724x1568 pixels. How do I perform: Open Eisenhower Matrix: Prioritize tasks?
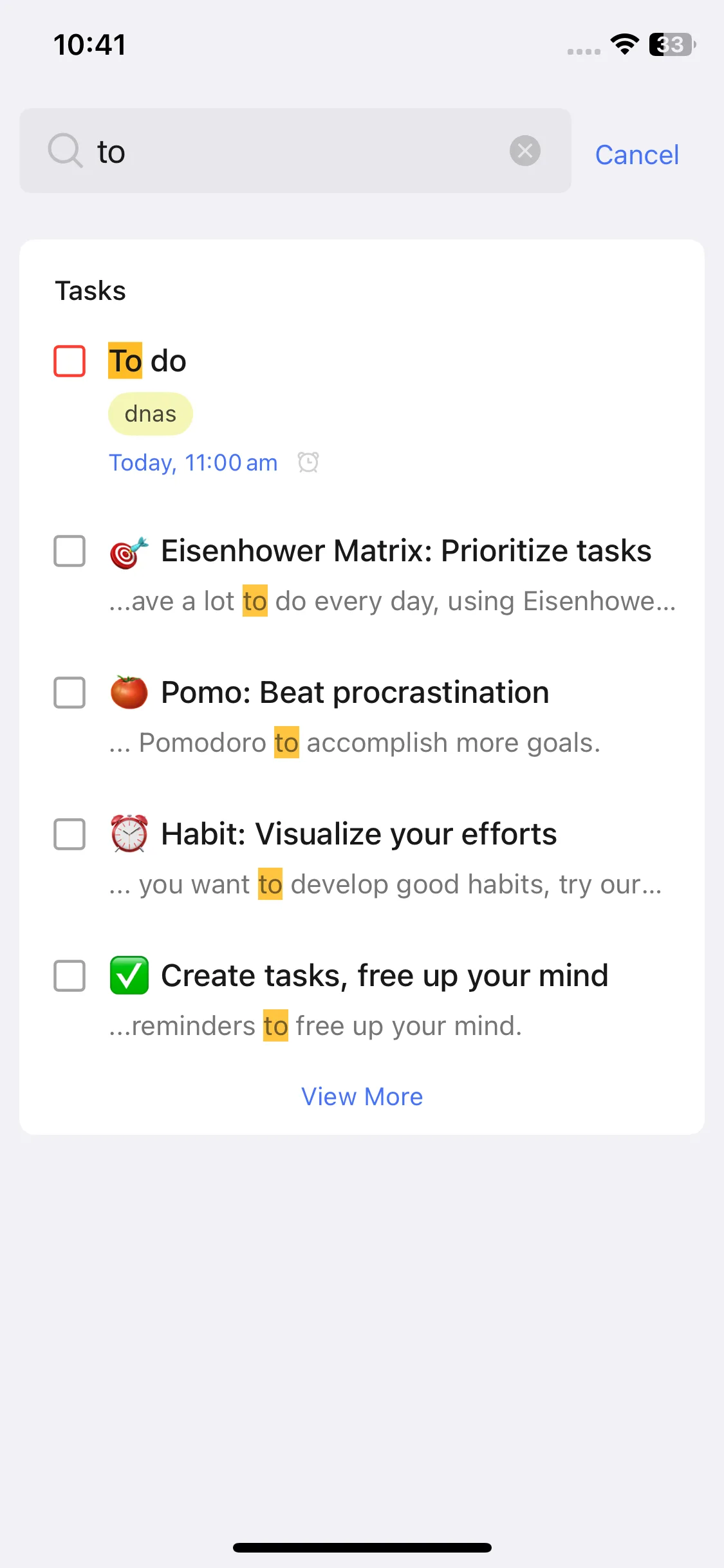(405, 552)
